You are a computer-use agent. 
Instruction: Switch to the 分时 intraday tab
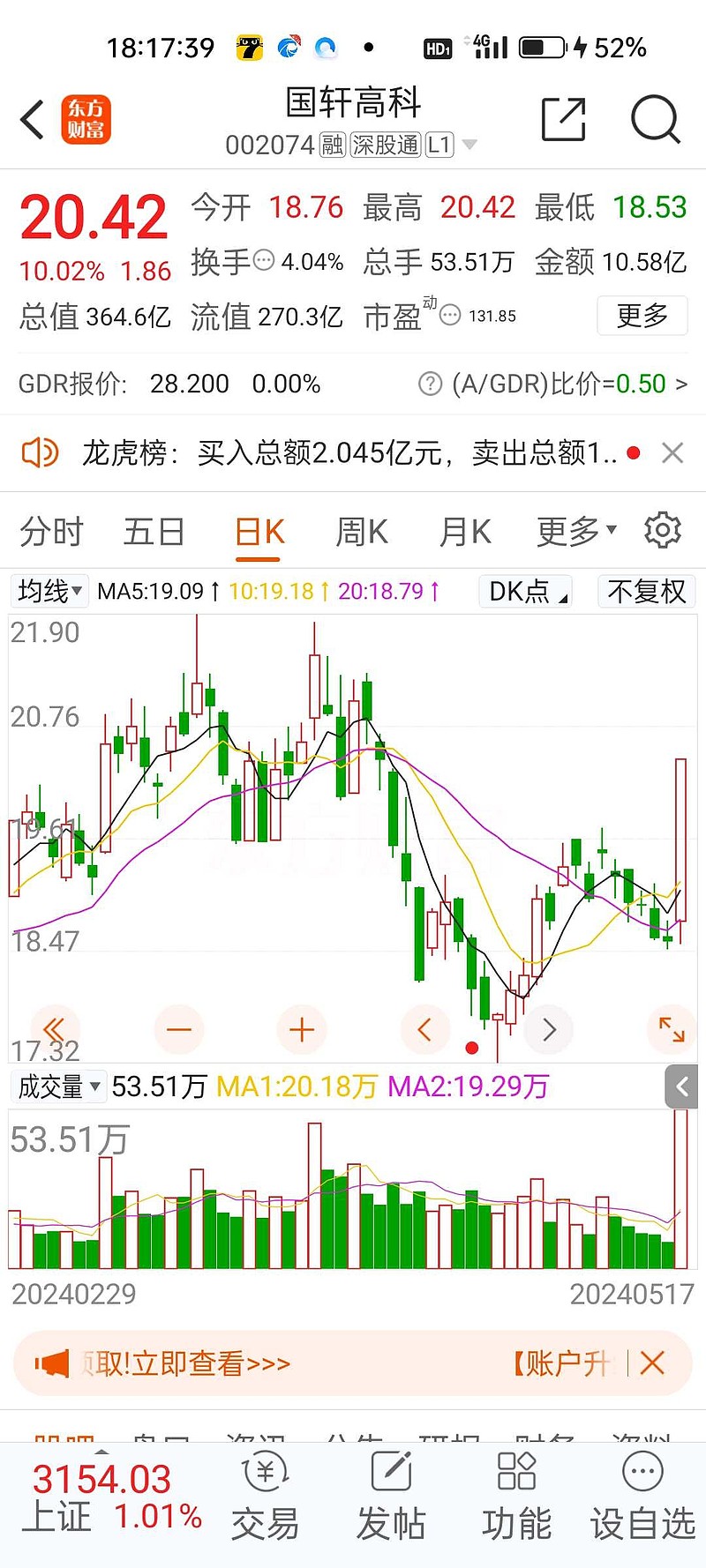click(50, 531)
